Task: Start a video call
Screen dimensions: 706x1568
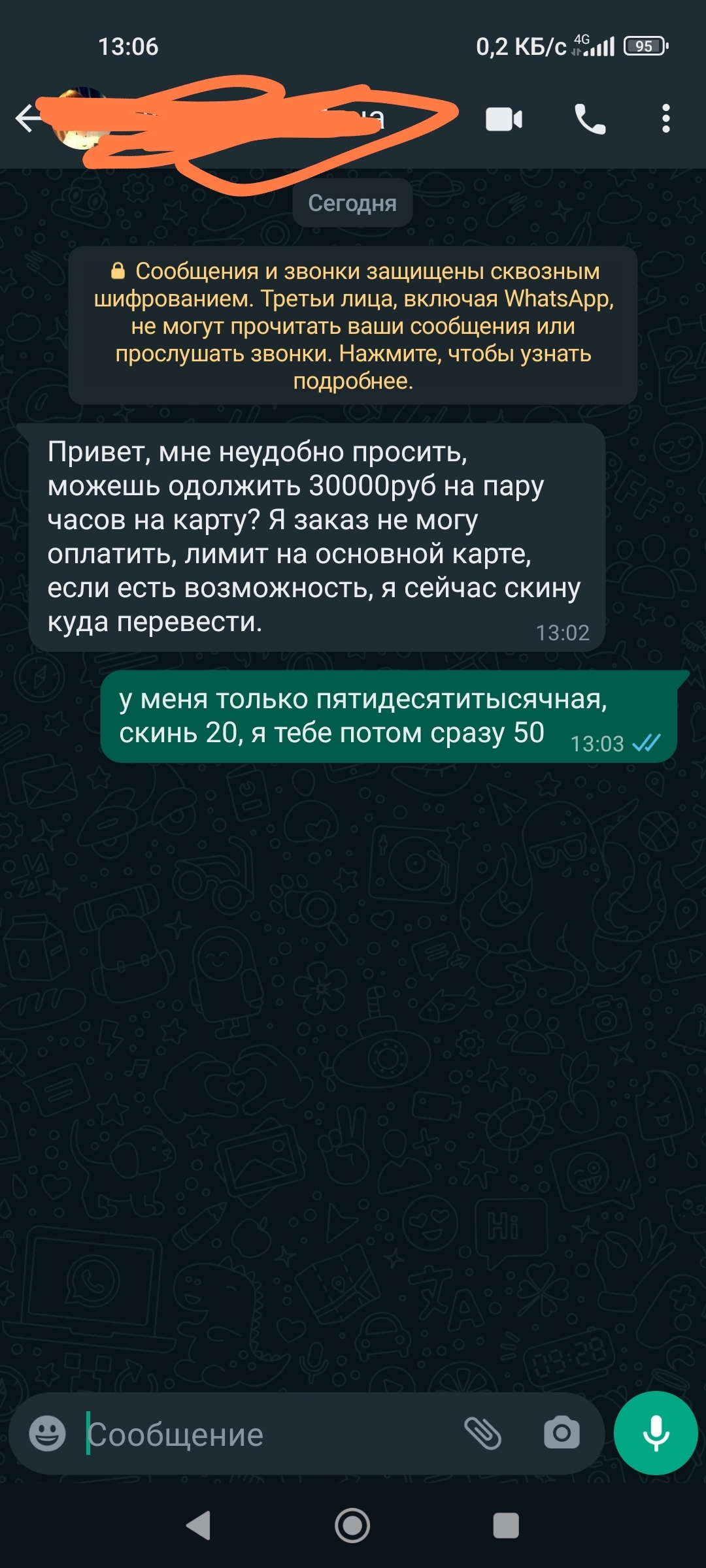Action: pyautogui.click(x=503, y=120)
